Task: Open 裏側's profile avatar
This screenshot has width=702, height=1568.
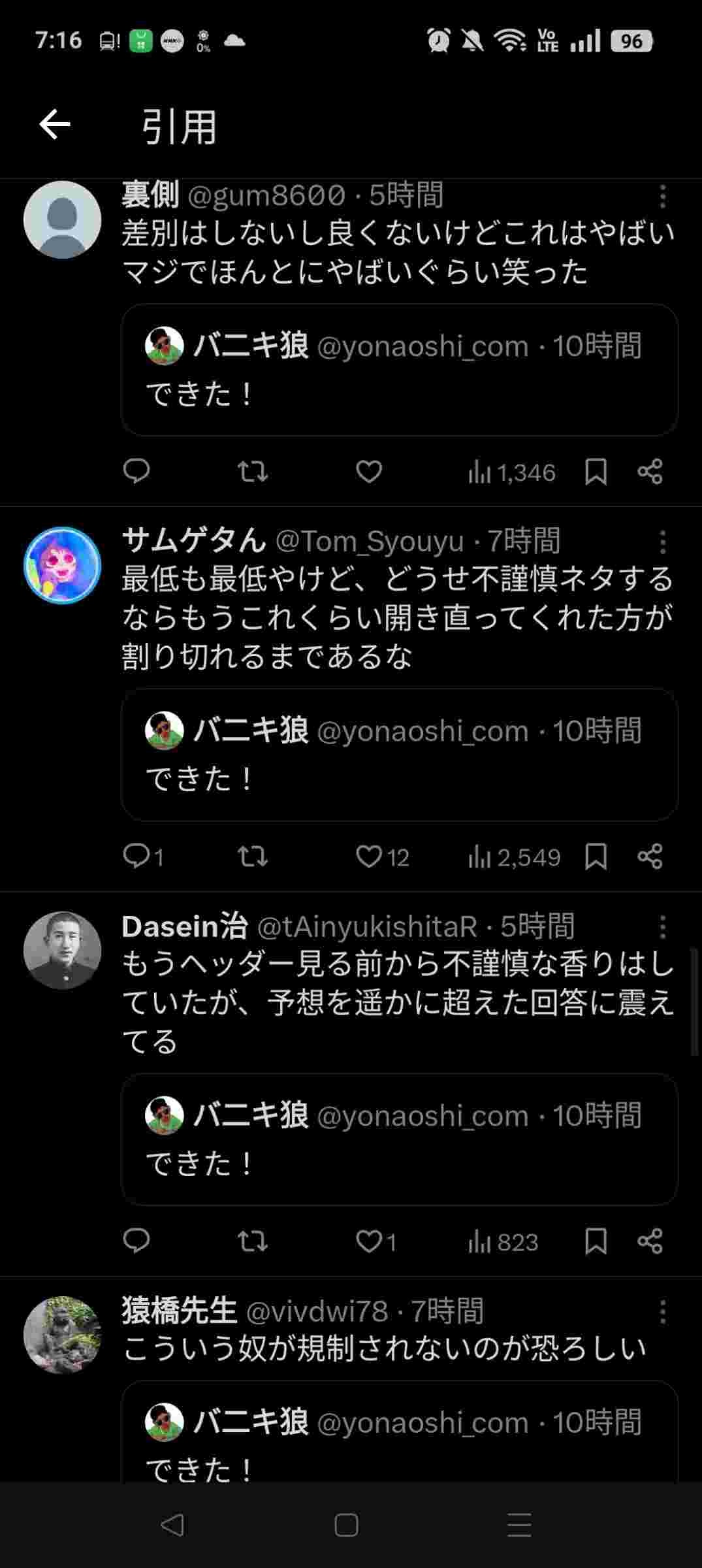Action: point(62,220)
